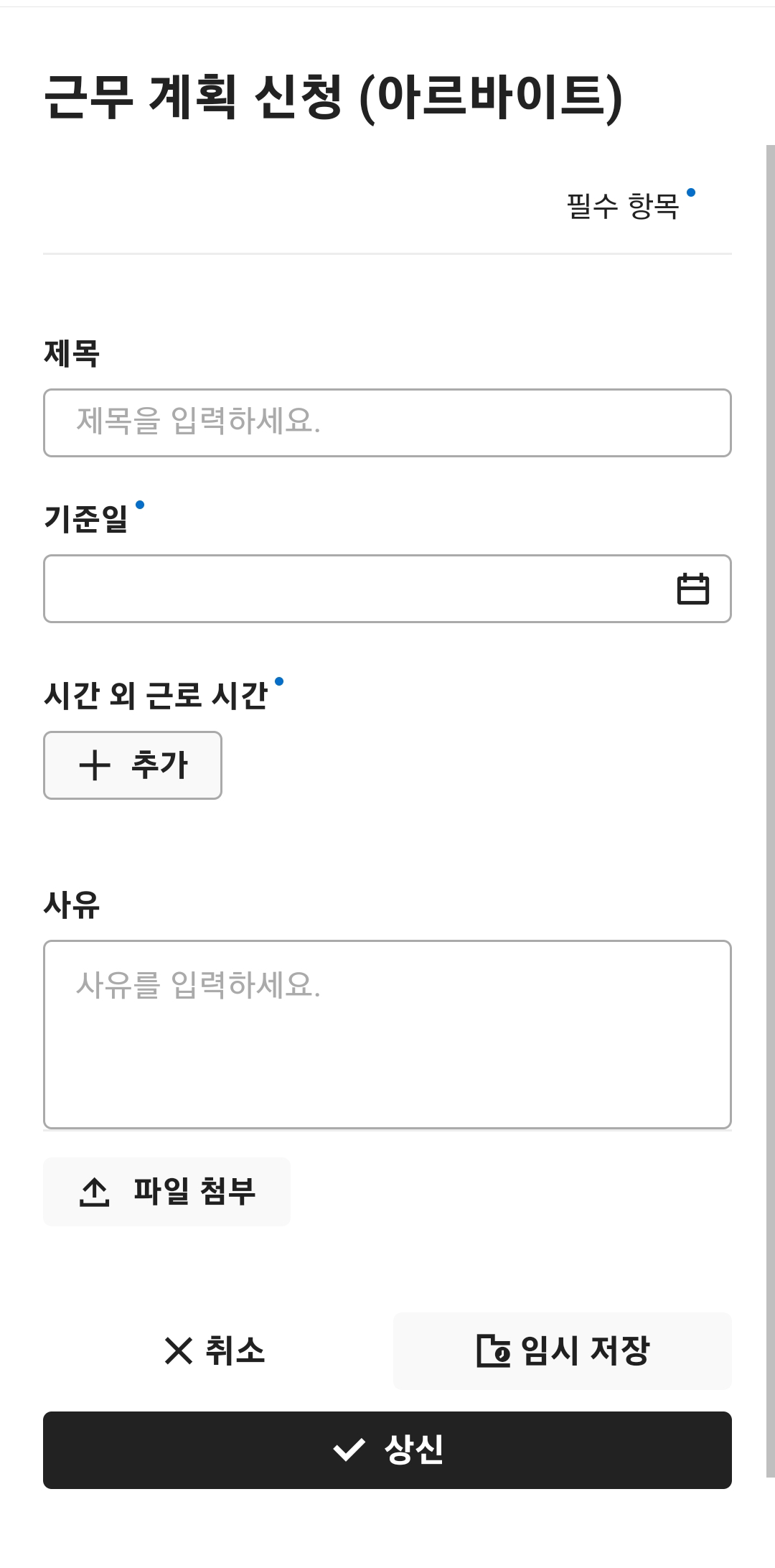Screen dimensions: 775x1568
Task: Save draft with 임시 저장
Action: [x=563, y=1351]
